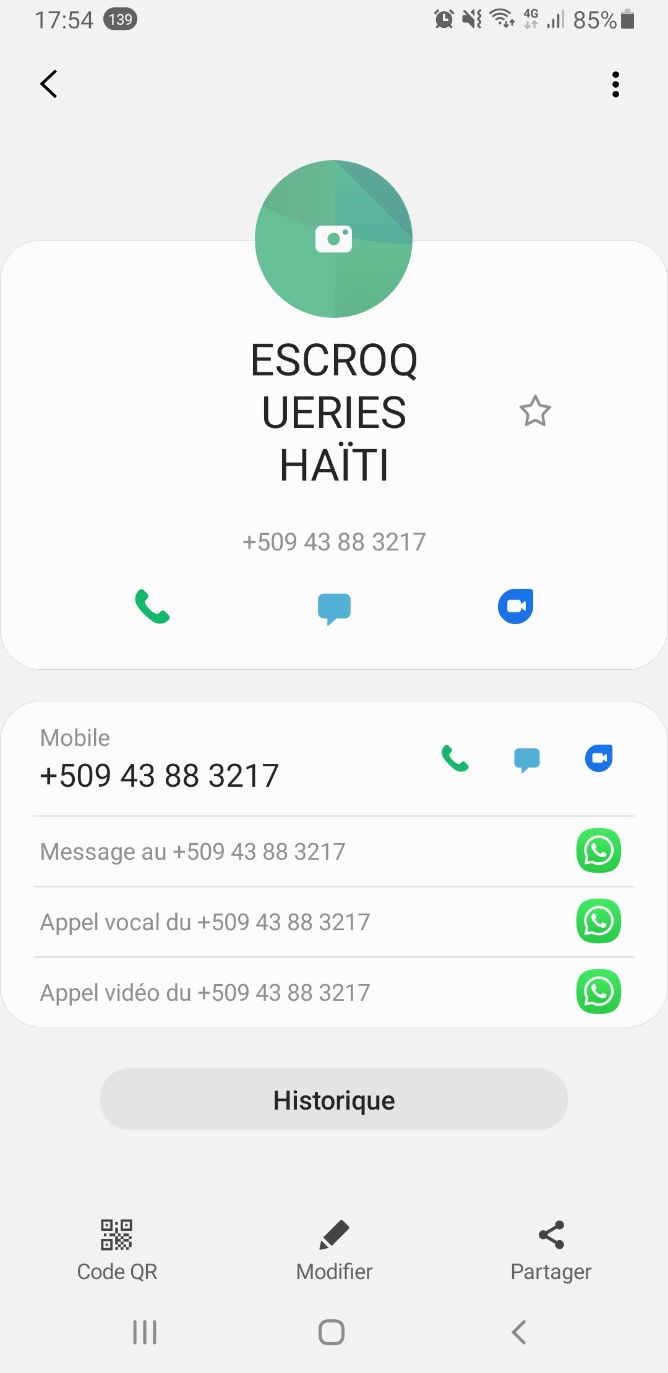Go to the home screen

(332, 1332)
